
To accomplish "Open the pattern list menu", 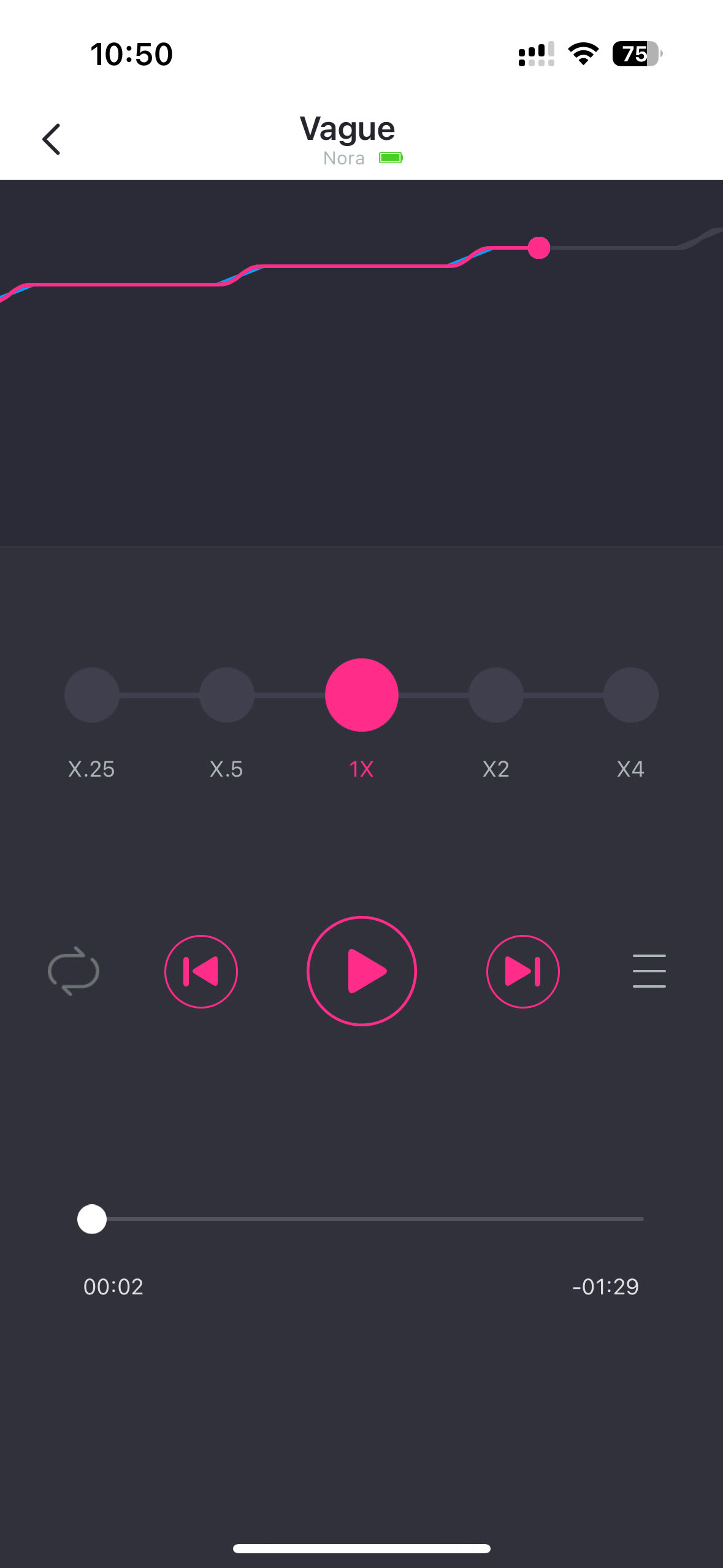I will click(x=649, y=971).
